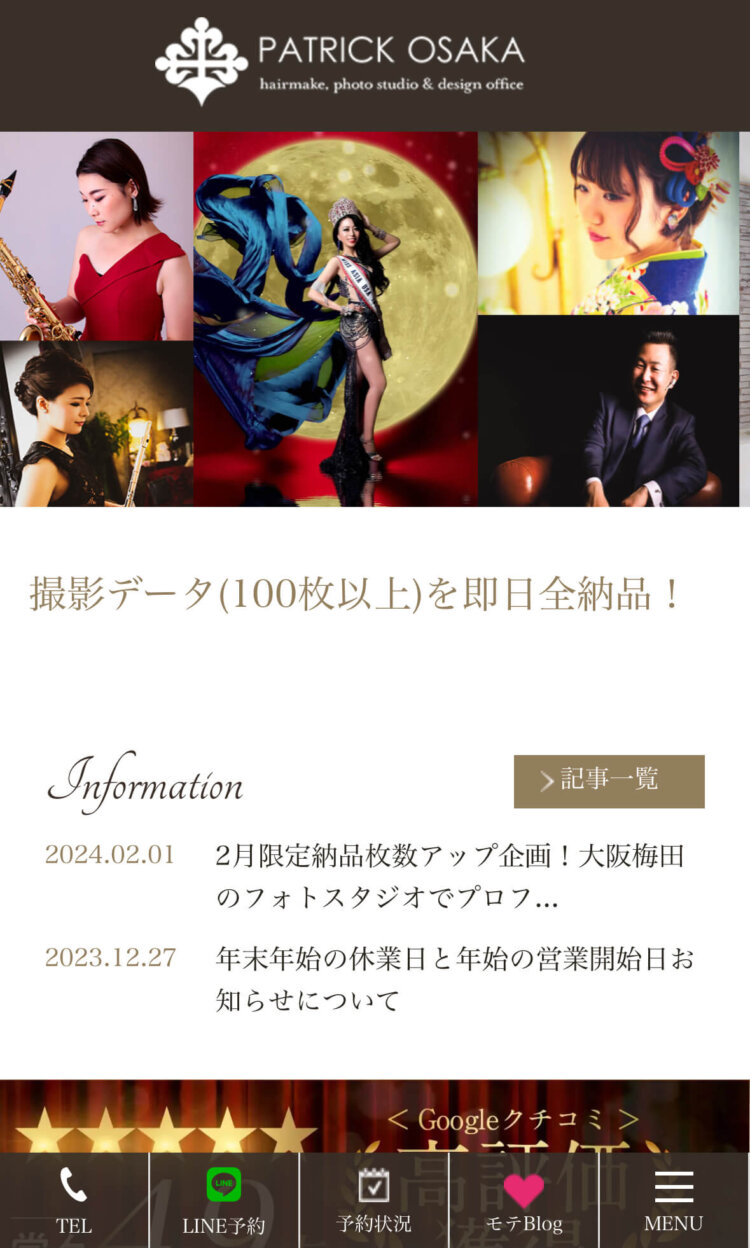The width and height of the screenshot is (750, 1248).
Task: View all articles via 記事一覧
Action: (609, 781)
